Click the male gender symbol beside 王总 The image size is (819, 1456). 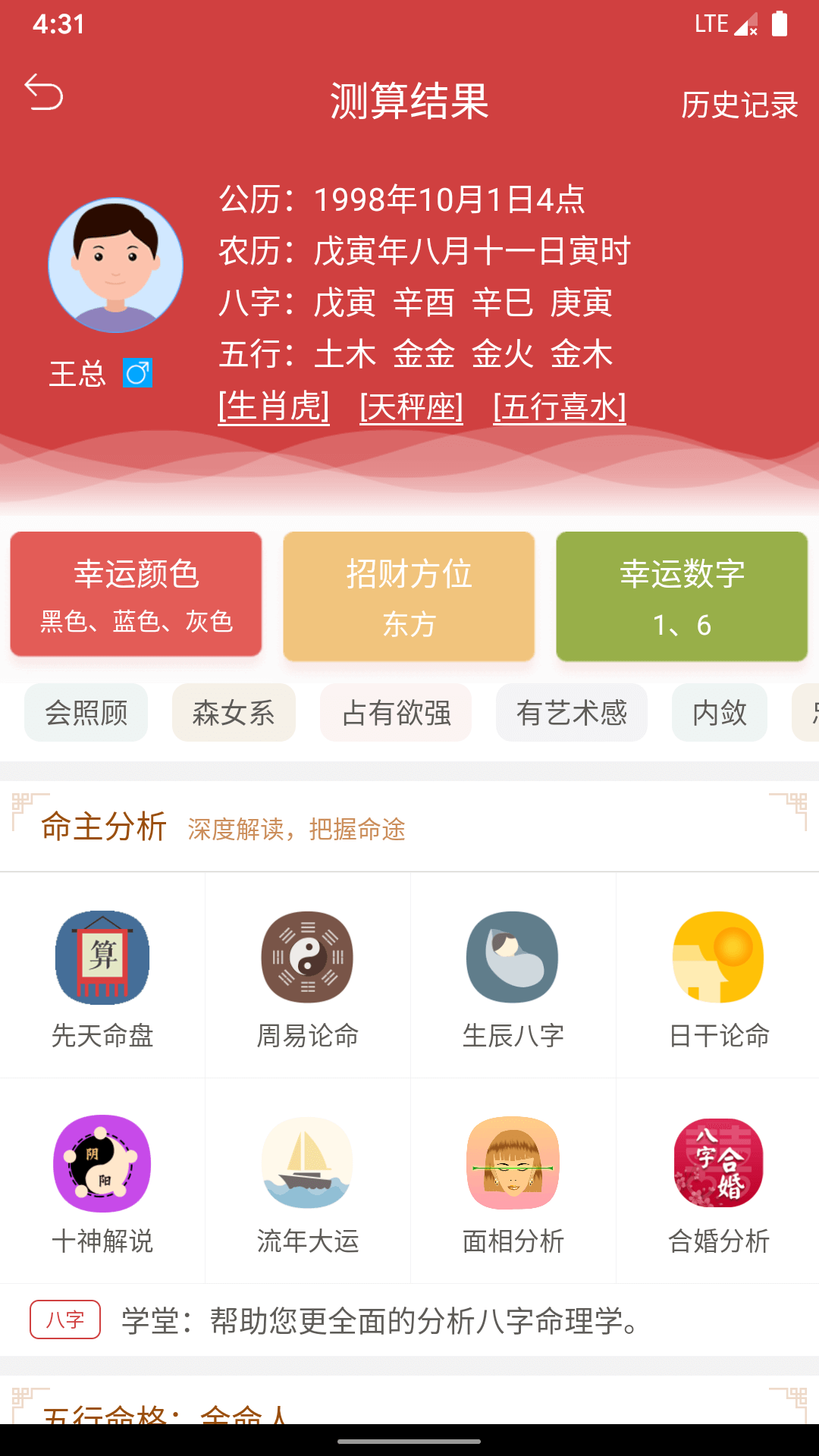tap(139, 372)
